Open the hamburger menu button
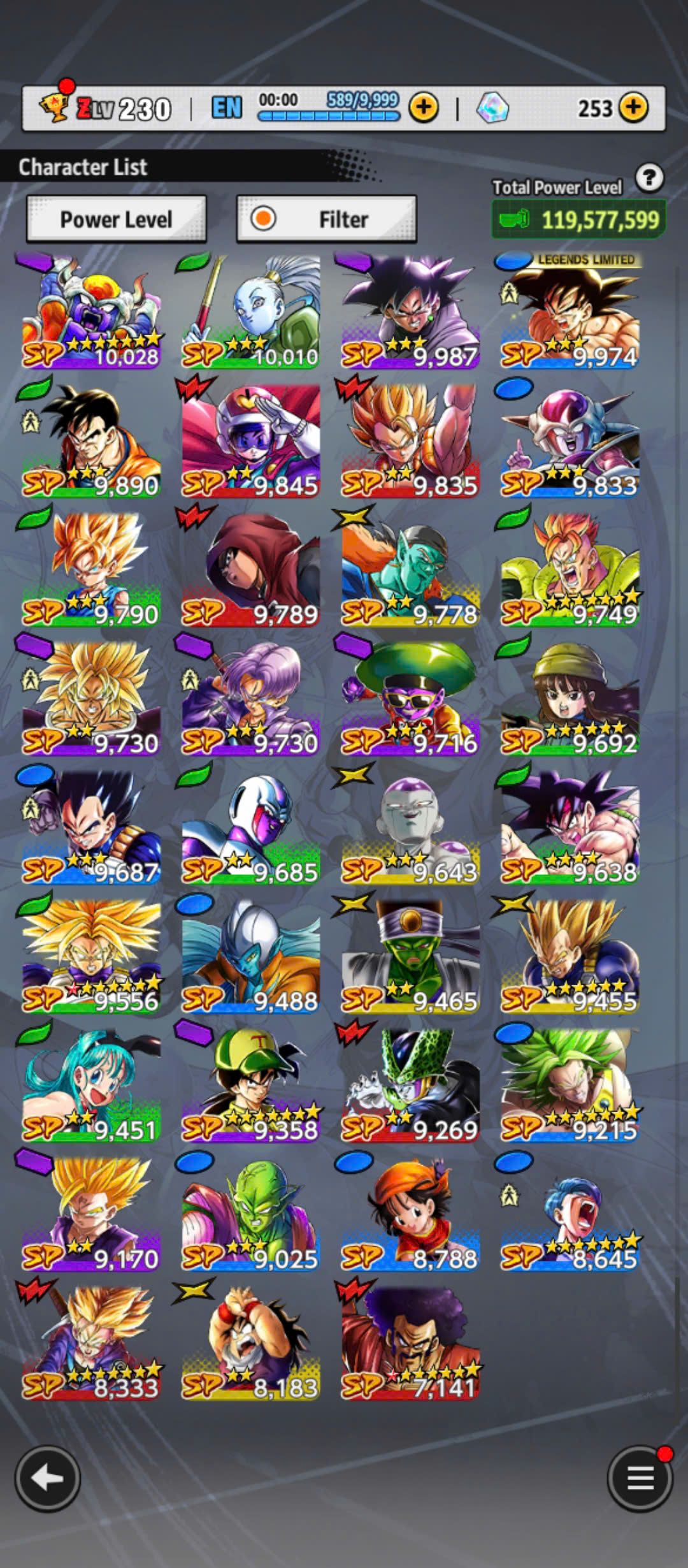The image size is (688, 1568). pos(640,1478)
